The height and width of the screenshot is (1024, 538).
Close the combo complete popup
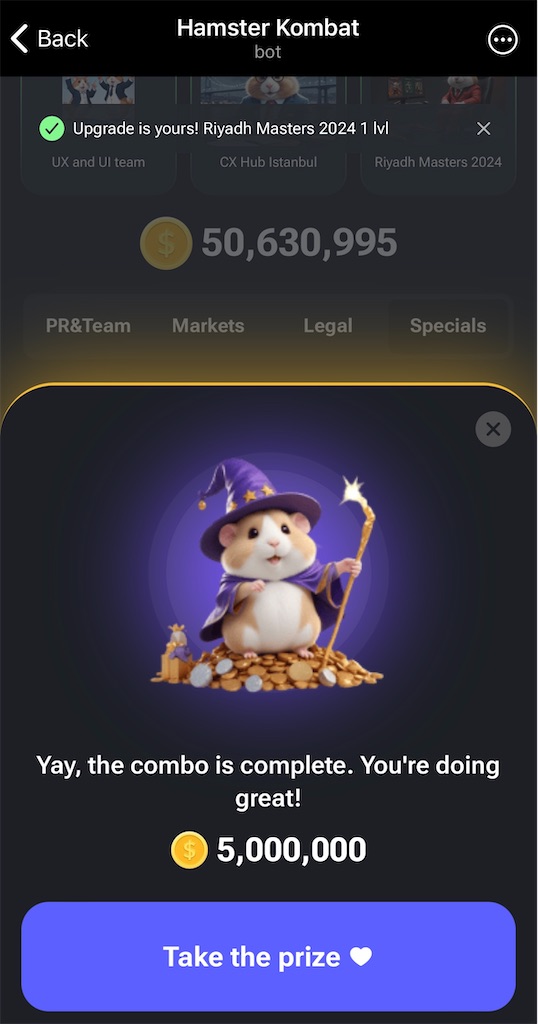[x=493, y=429]
